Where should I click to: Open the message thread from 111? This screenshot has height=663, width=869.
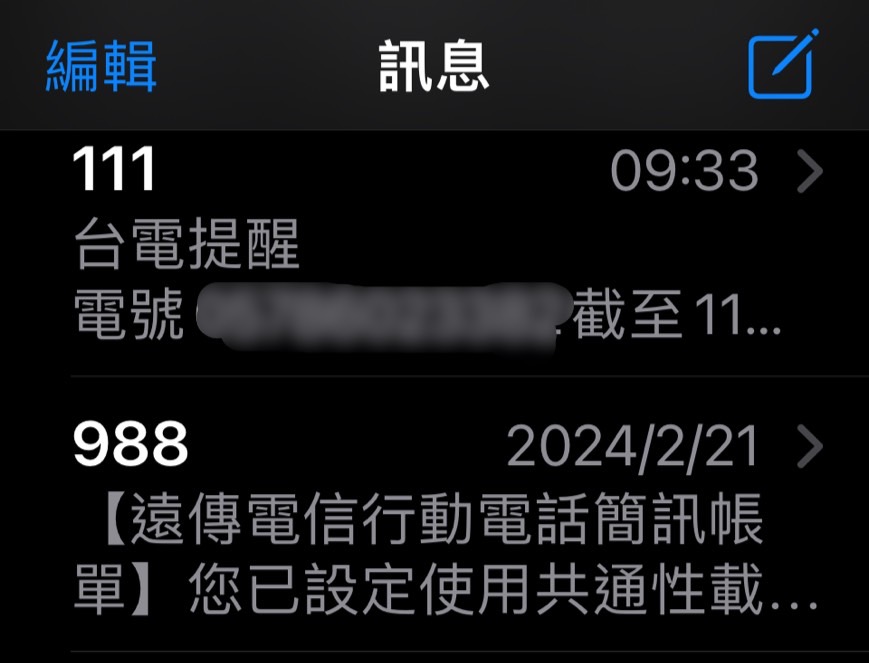click(430, 255)
